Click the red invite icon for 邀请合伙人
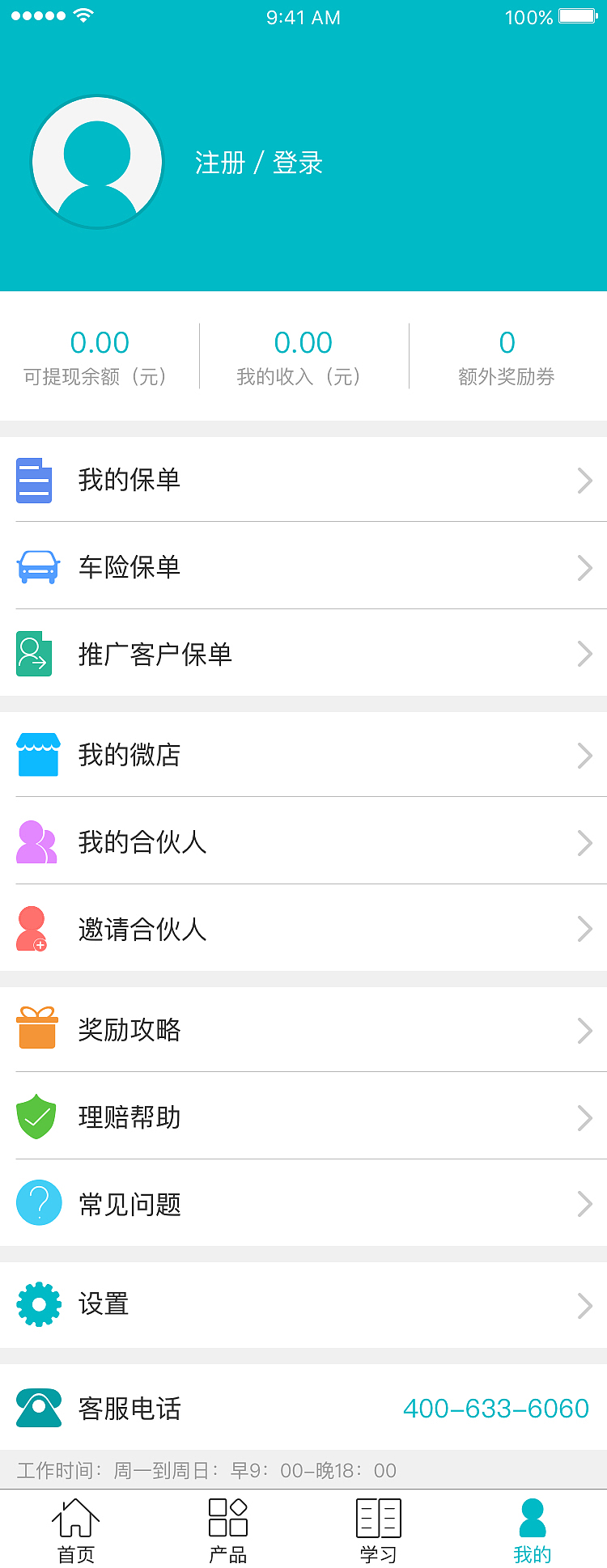 [x=32, y=929]
